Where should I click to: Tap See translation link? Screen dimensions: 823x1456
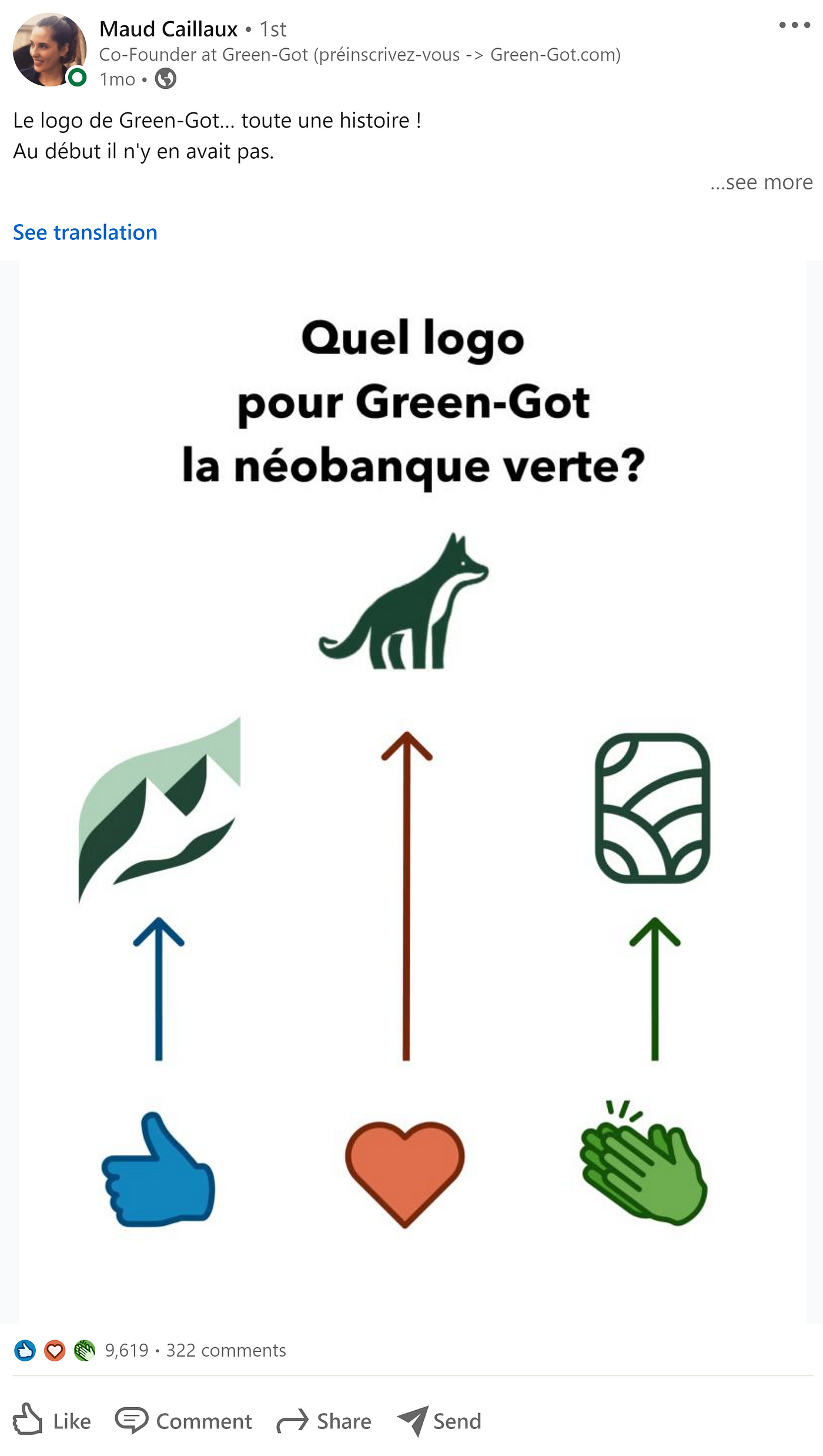click(85, 232)
